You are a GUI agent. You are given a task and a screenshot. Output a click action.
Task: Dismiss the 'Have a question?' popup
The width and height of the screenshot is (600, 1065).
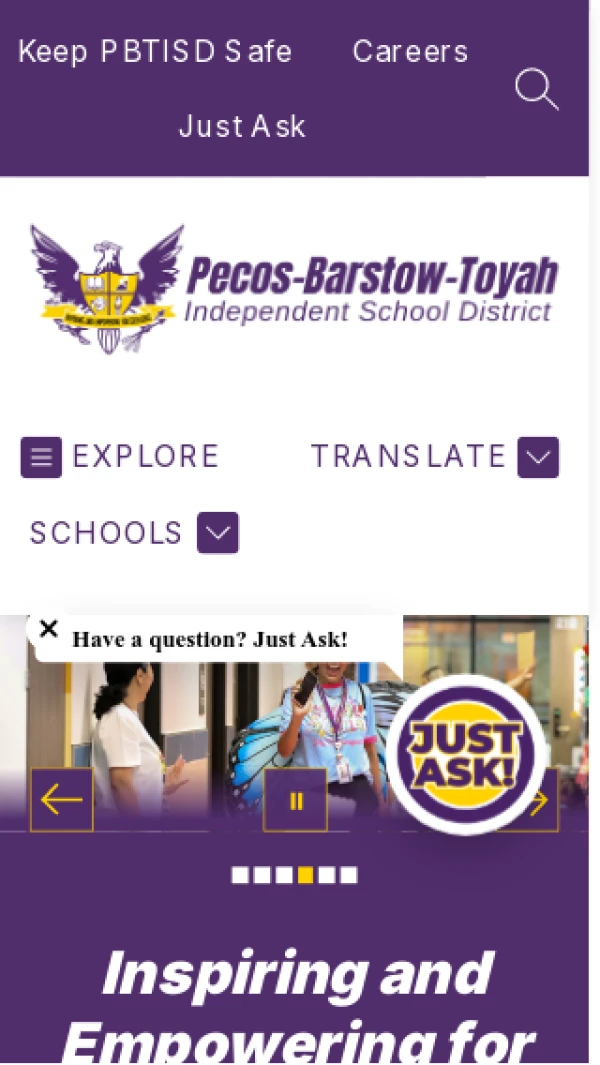click(x=48, y=630)
